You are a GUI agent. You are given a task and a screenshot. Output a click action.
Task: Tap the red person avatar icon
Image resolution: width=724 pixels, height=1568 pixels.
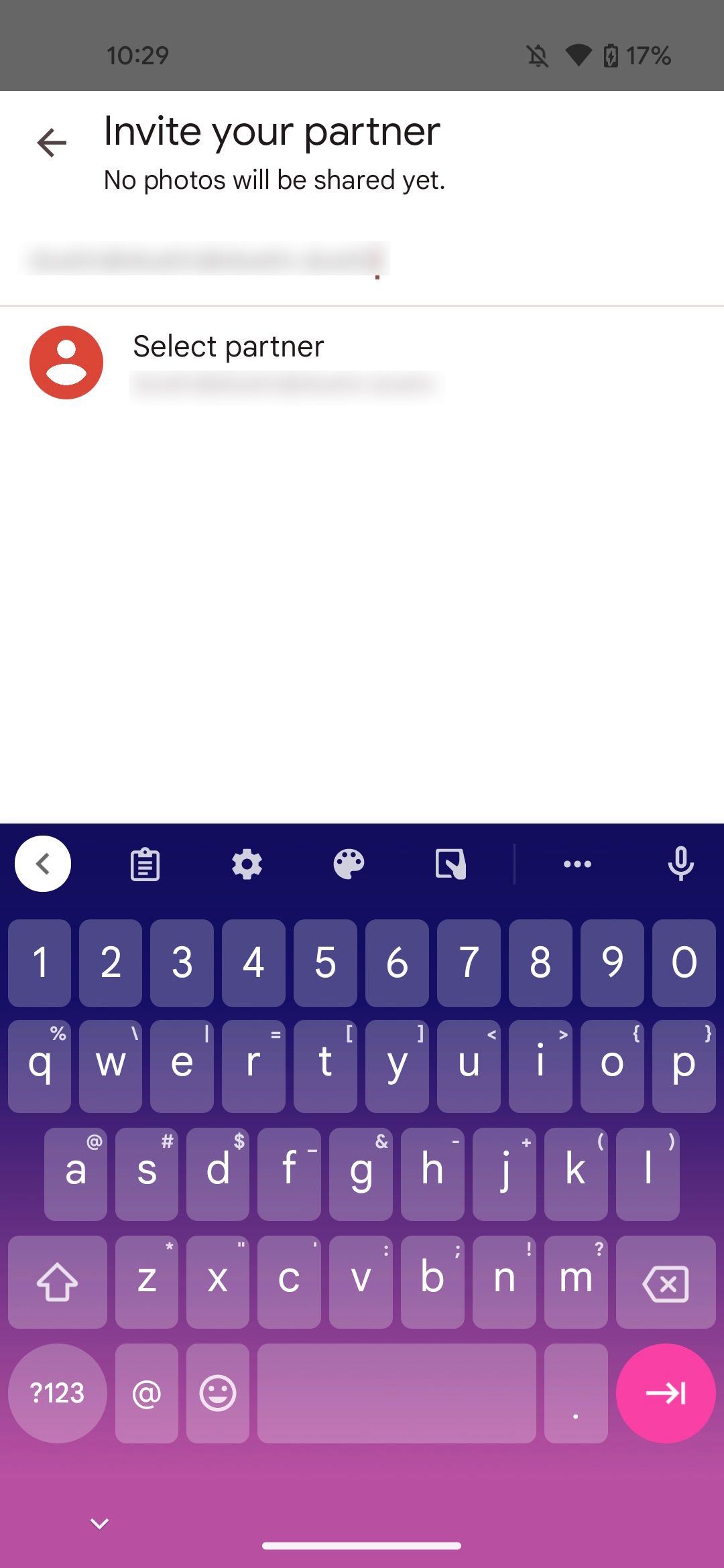[66, 364]
